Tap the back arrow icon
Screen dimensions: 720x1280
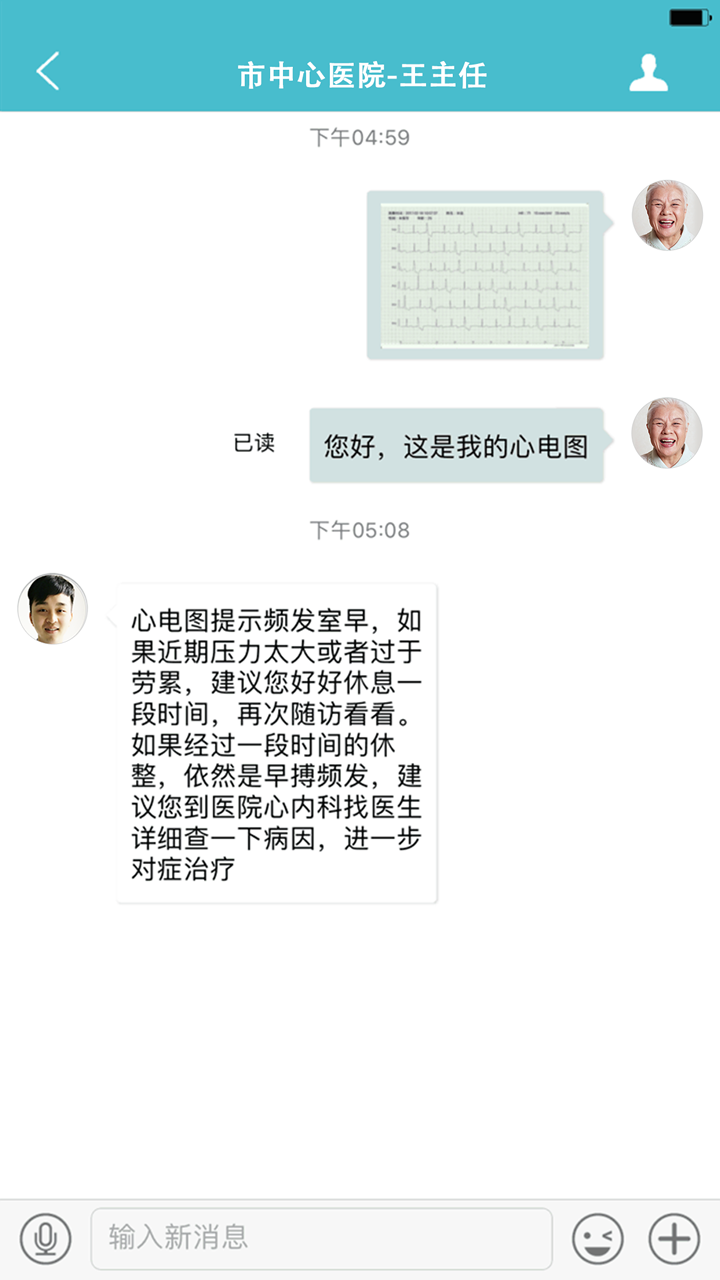(x=47, y=73)
